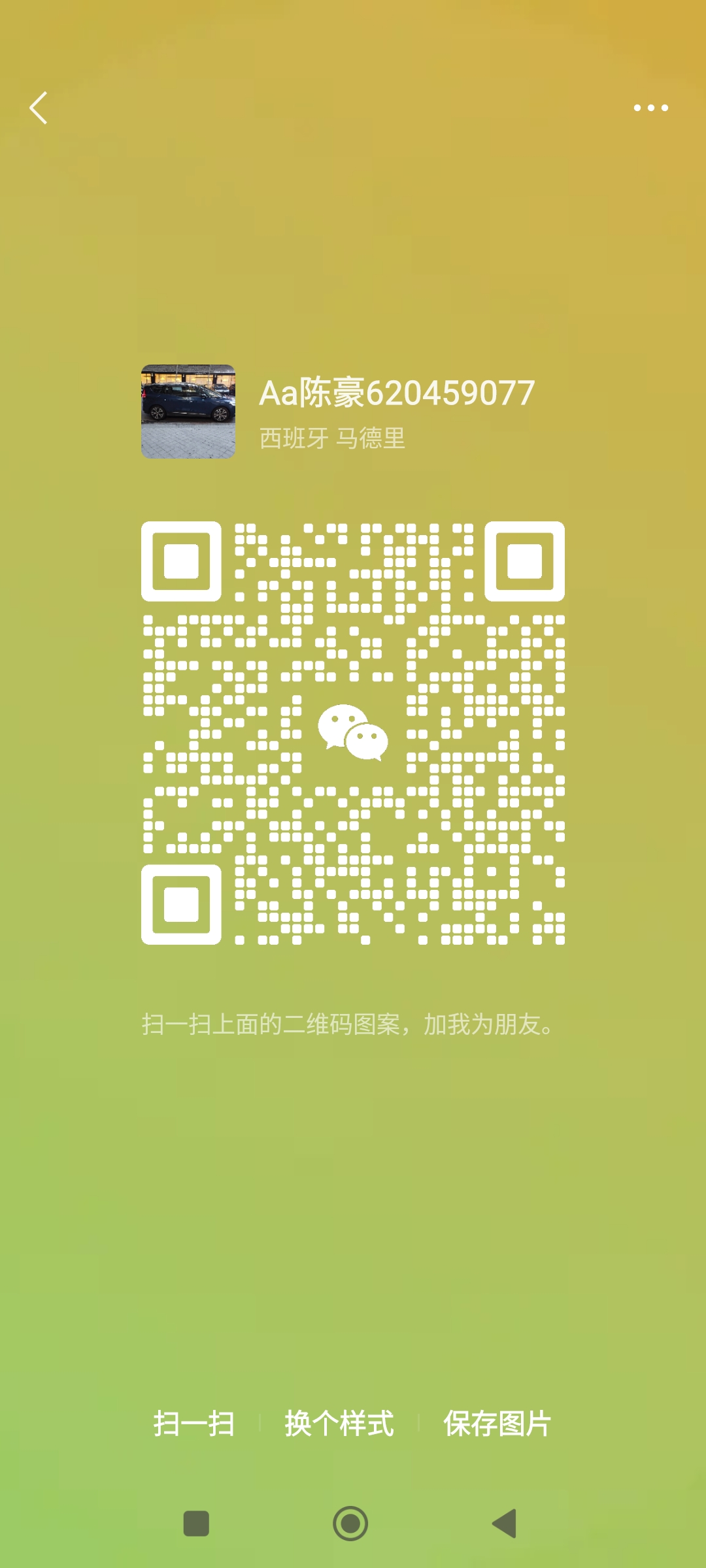Tap the WeChat logo at QR center

click(353, 733)
